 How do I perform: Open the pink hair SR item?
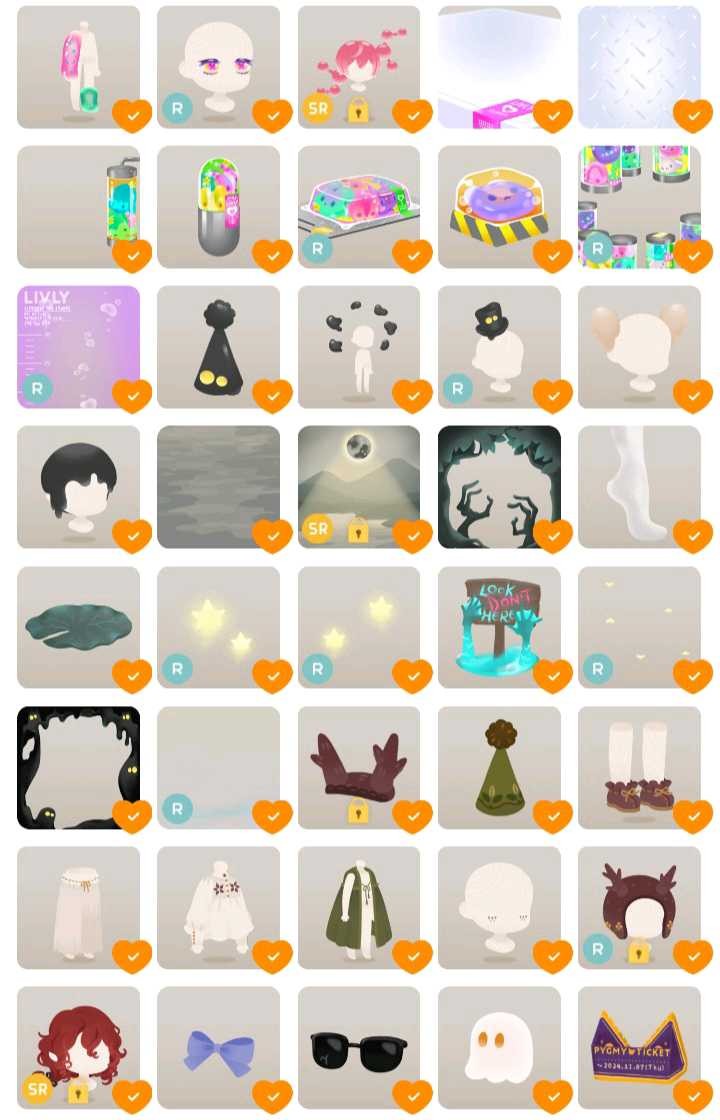pyautogui.click(x=358, y=67)
